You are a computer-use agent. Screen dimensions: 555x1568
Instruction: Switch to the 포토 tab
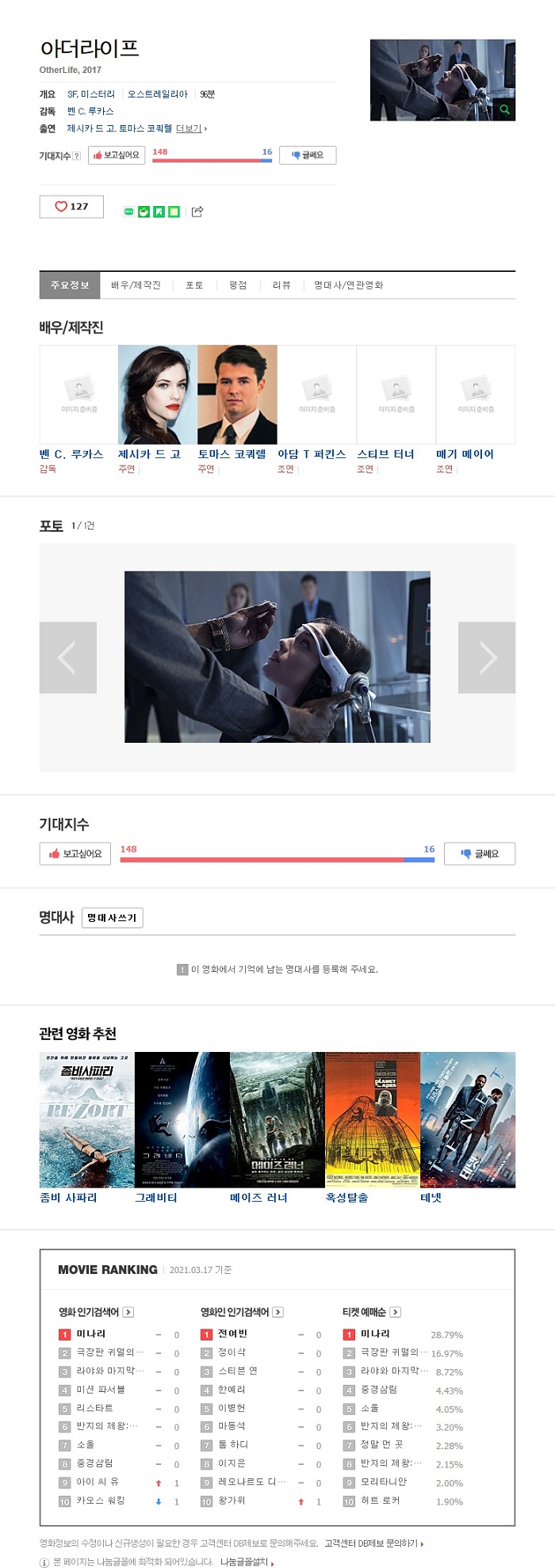point(194,285)
